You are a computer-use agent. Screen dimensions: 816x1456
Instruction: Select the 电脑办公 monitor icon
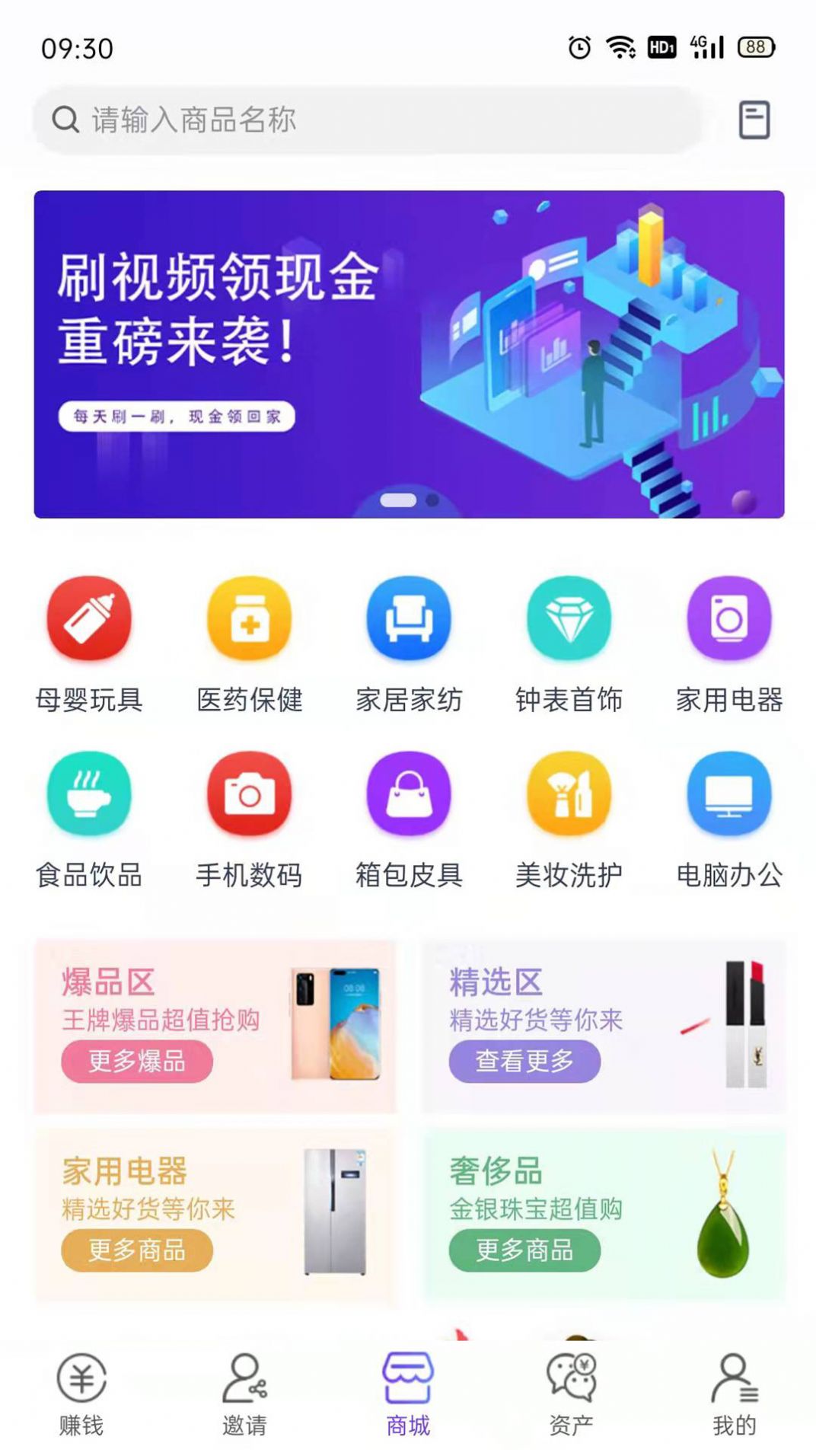point(728,794)
